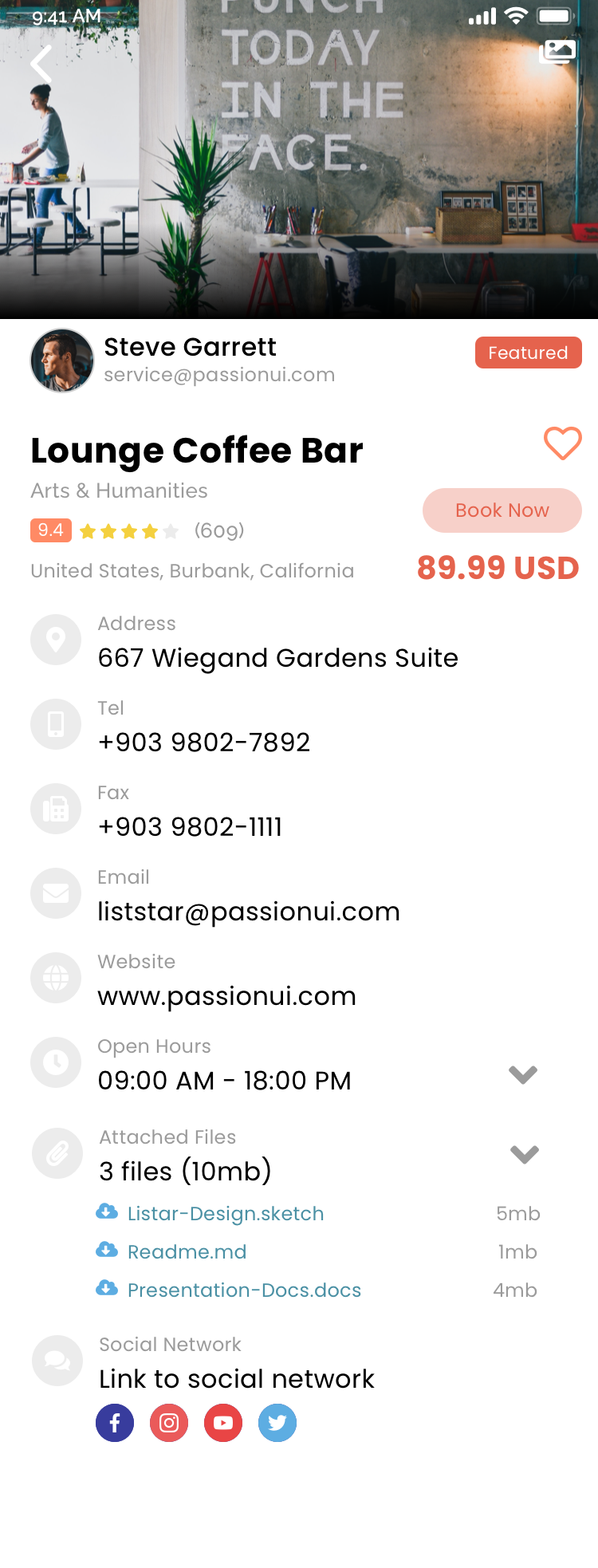Open Steve Garrett's profile
The image size is (598, 1568).
[x=190, y=348]
